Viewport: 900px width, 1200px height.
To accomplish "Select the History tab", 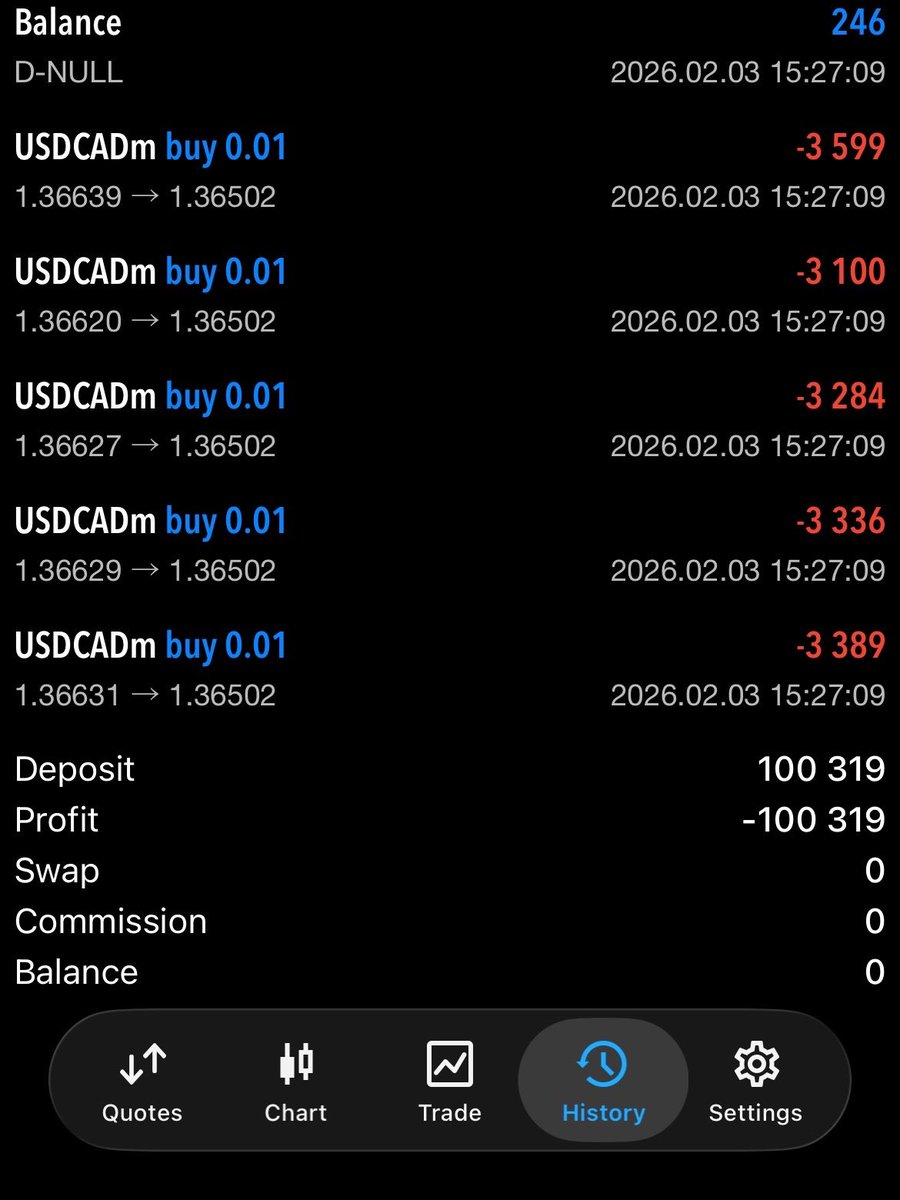I will (603, 1080).
